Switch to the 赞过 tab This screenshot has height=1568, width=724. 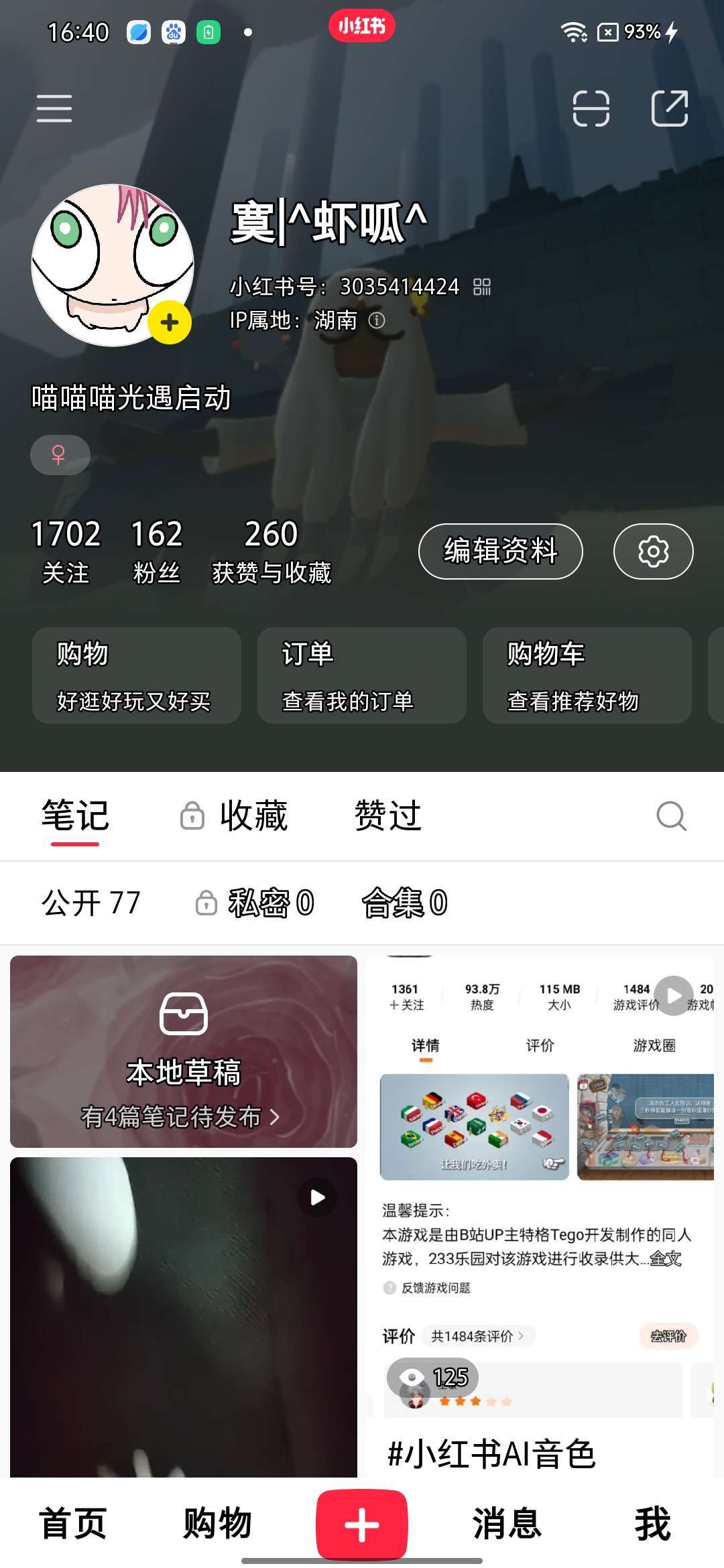pyautogui.click(x=387, y=816)
